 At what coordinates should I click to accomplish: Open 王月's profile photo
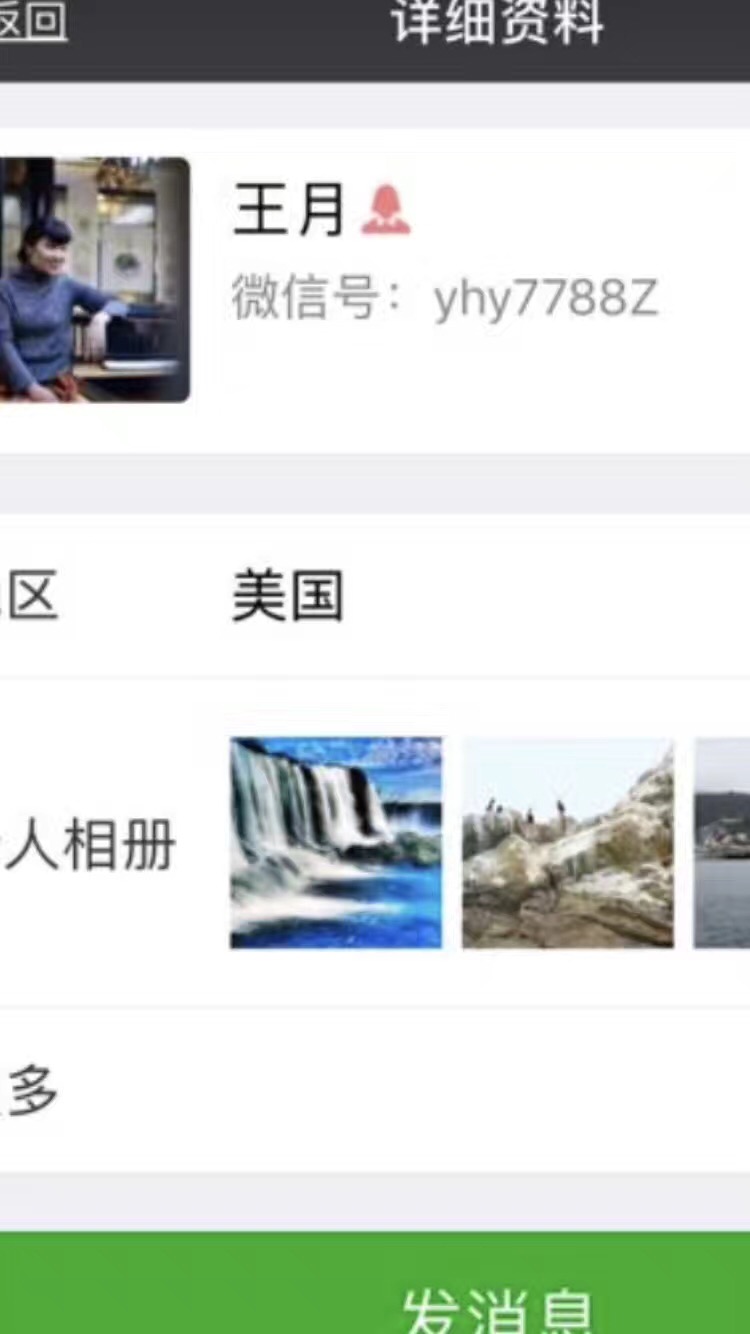pyautogui.click(x=92, y=280)
